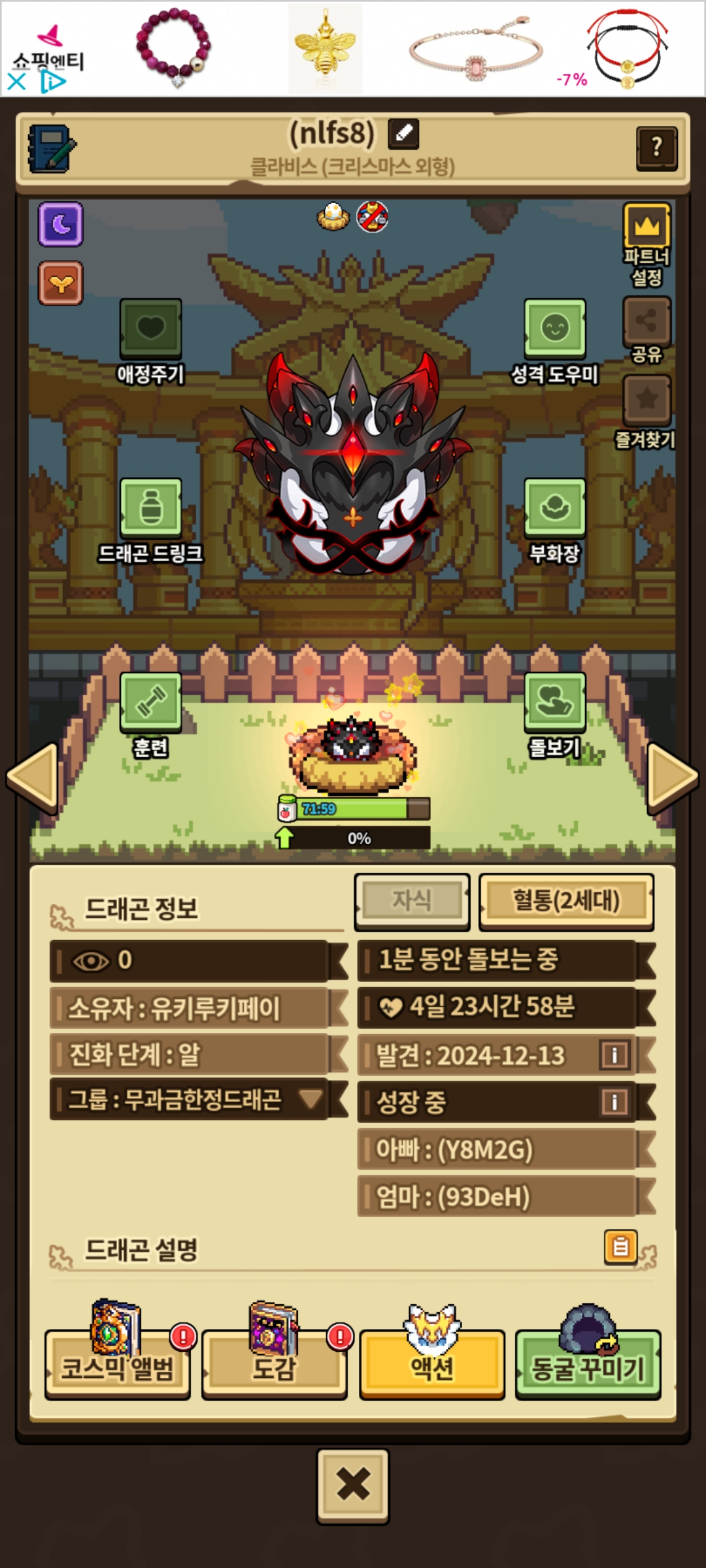Open the help question mark button
Image resolution: width=706 pixels, height=1568 pixels.
click(x=656, y=148)
